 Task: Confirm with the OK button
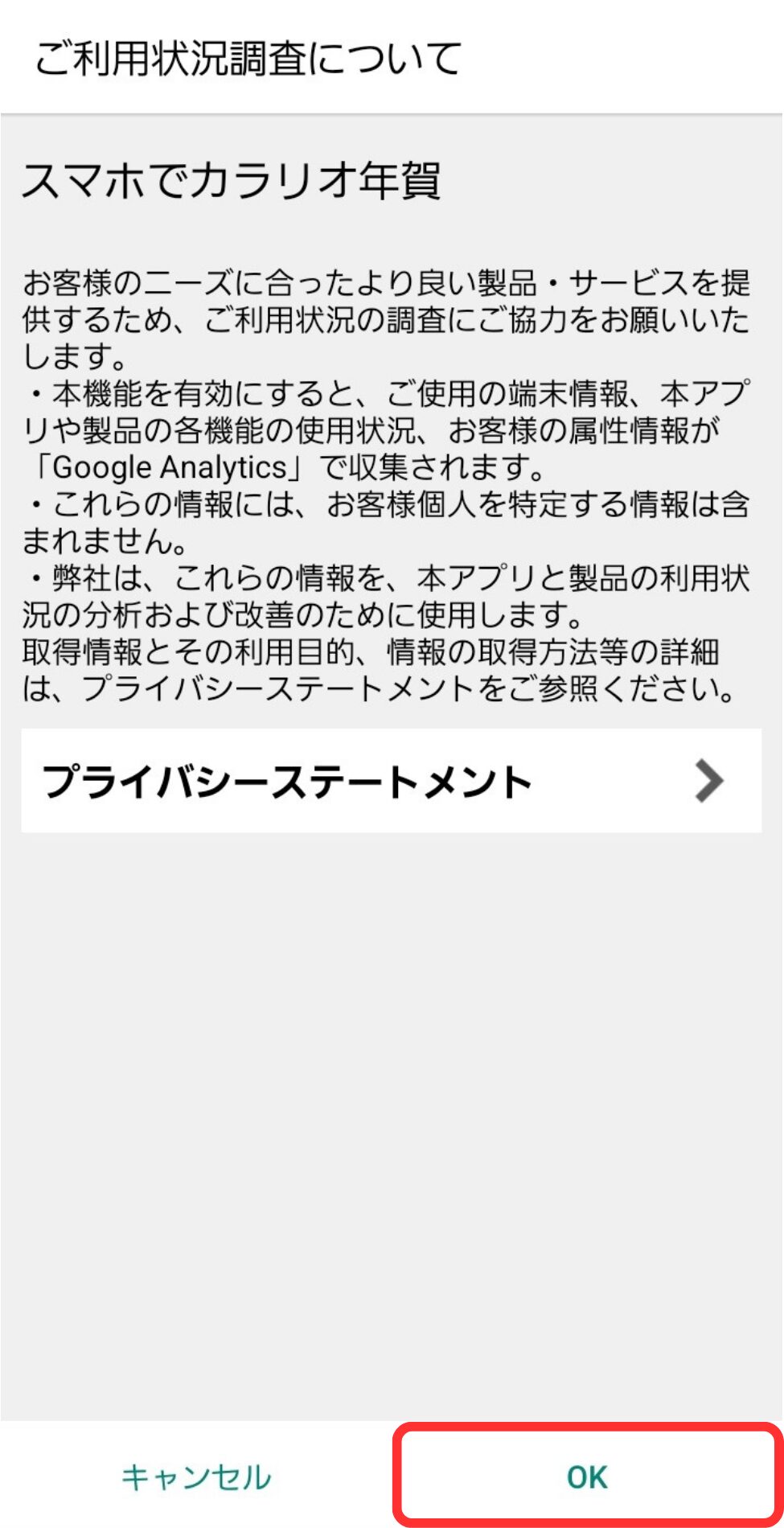point(587,1477)
